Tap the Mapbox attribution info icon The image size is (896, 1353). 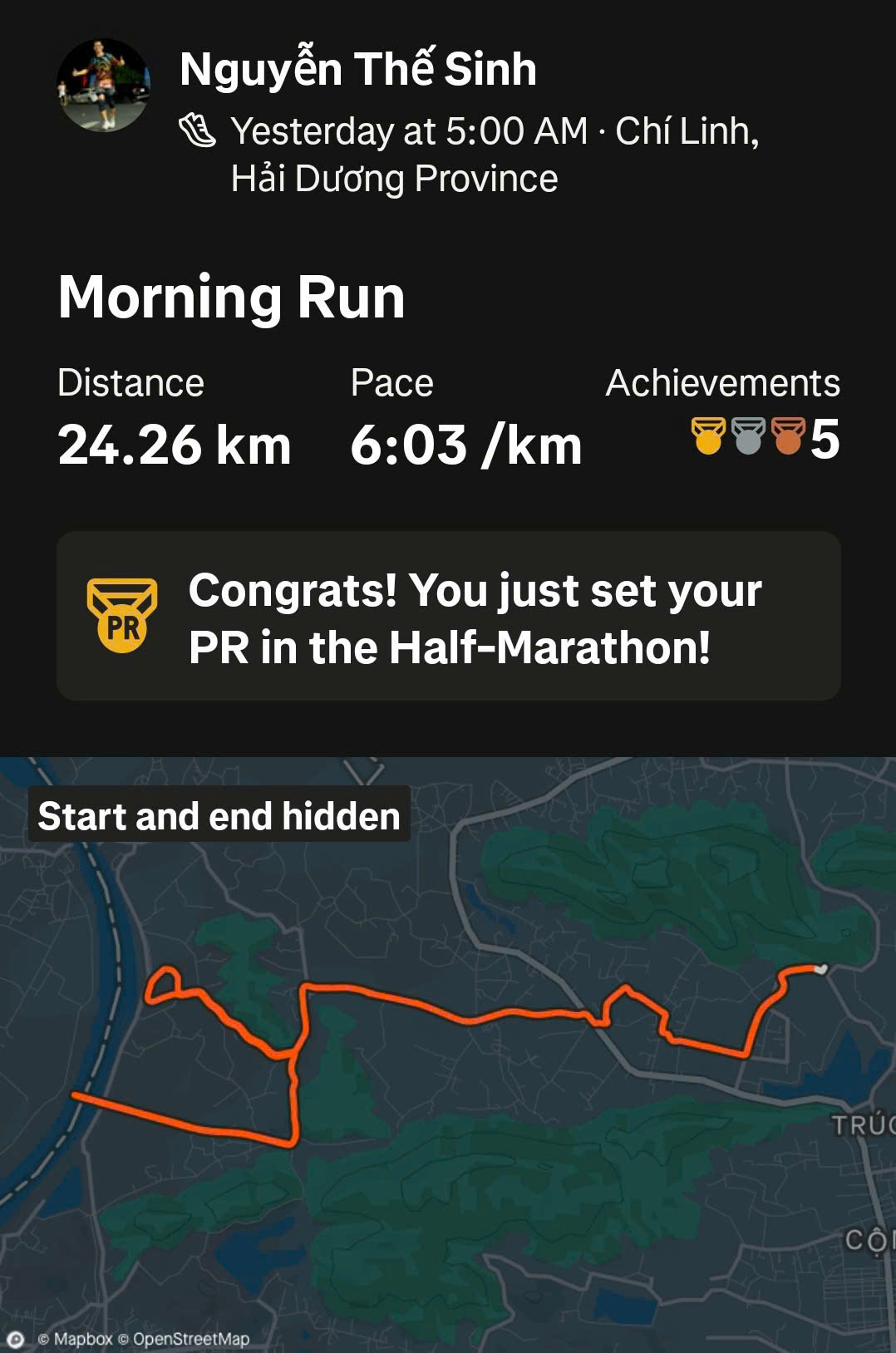[16, 1338]
